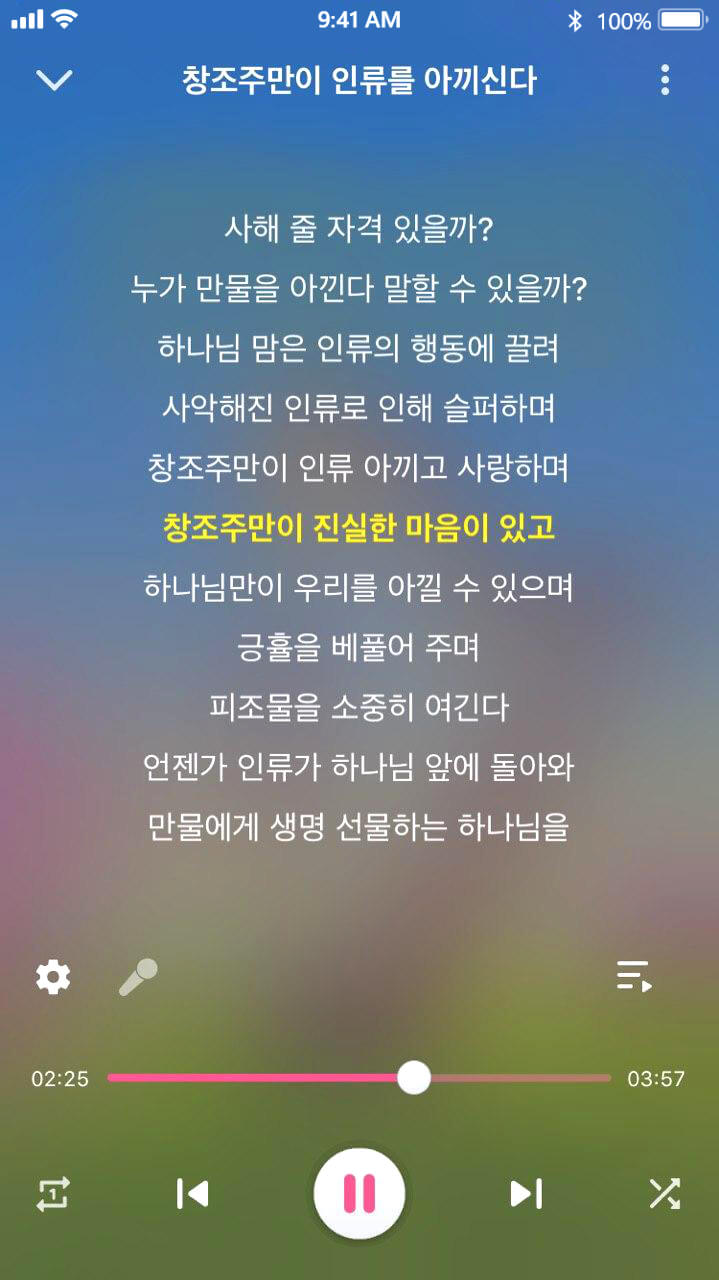
Task: Pause the current song
Action: 359,1193
